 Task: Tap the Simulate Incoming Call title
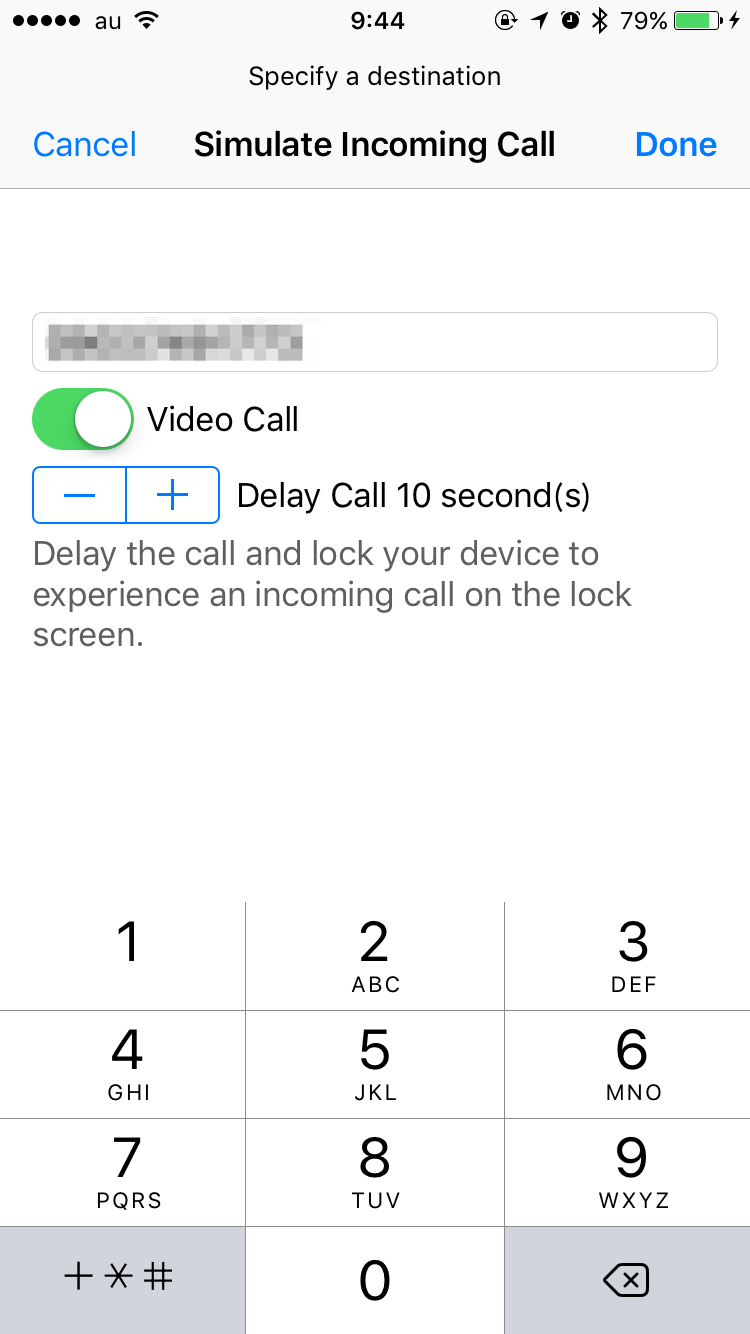click(374, 144)
